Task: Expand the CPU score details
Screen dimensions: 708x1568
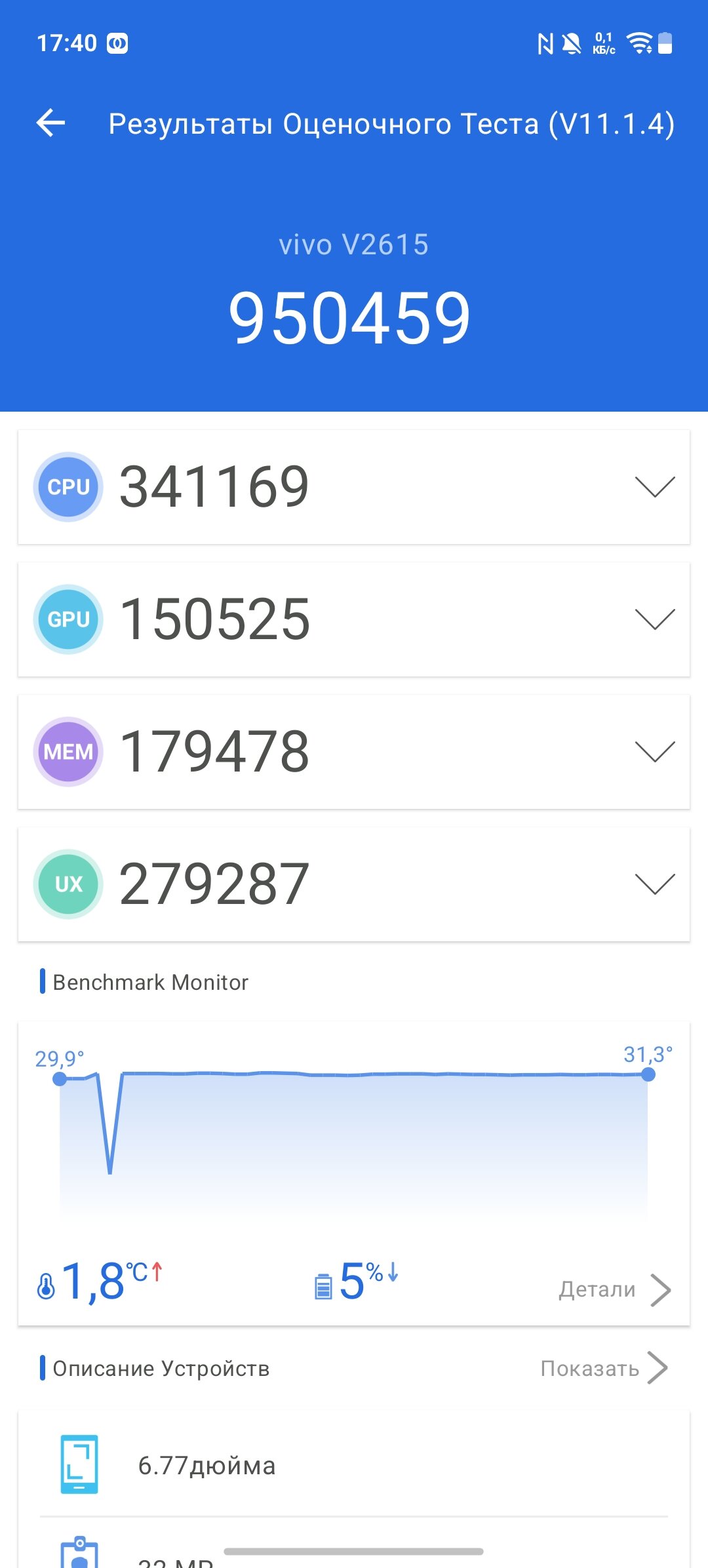Action: (655, 487)
